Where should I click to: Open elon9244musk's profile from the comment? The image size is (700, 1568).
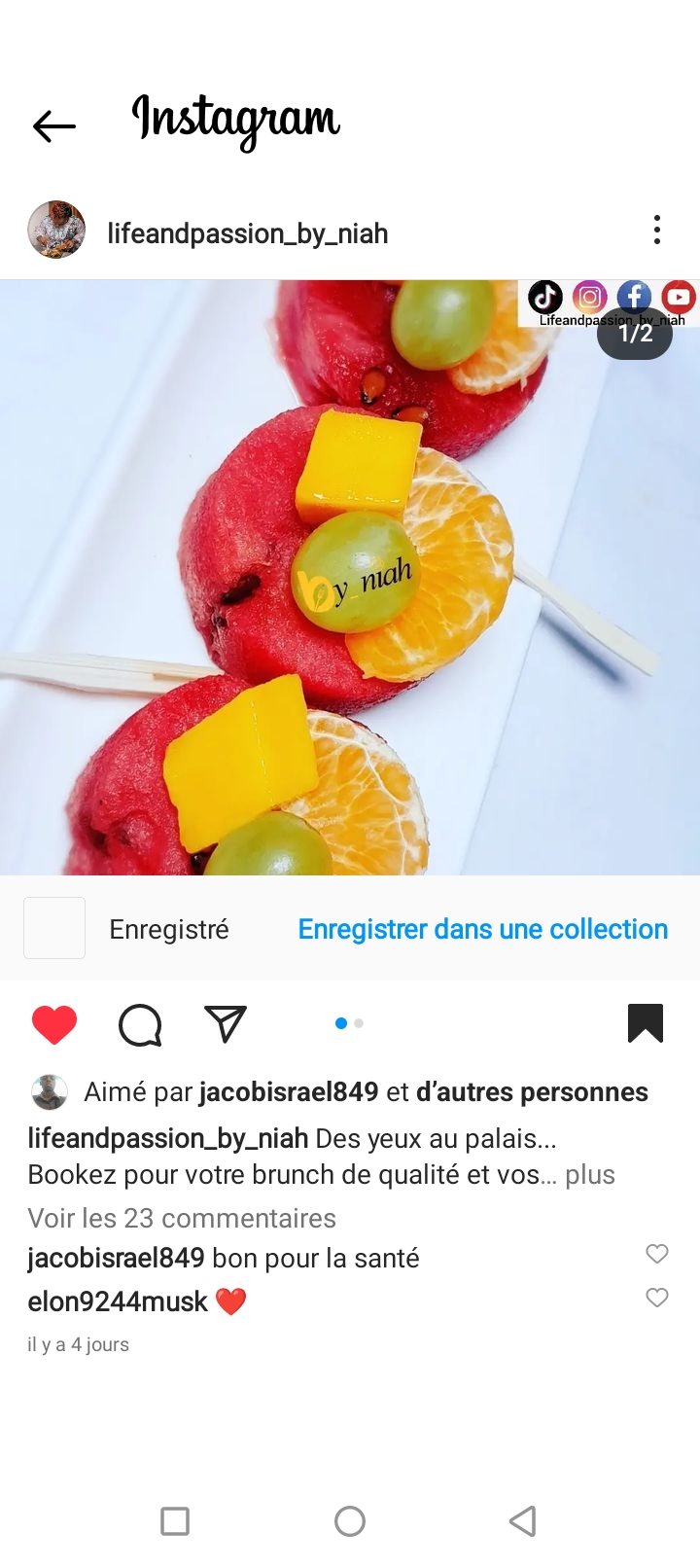pyautogui.click(x=118, y=1301)
